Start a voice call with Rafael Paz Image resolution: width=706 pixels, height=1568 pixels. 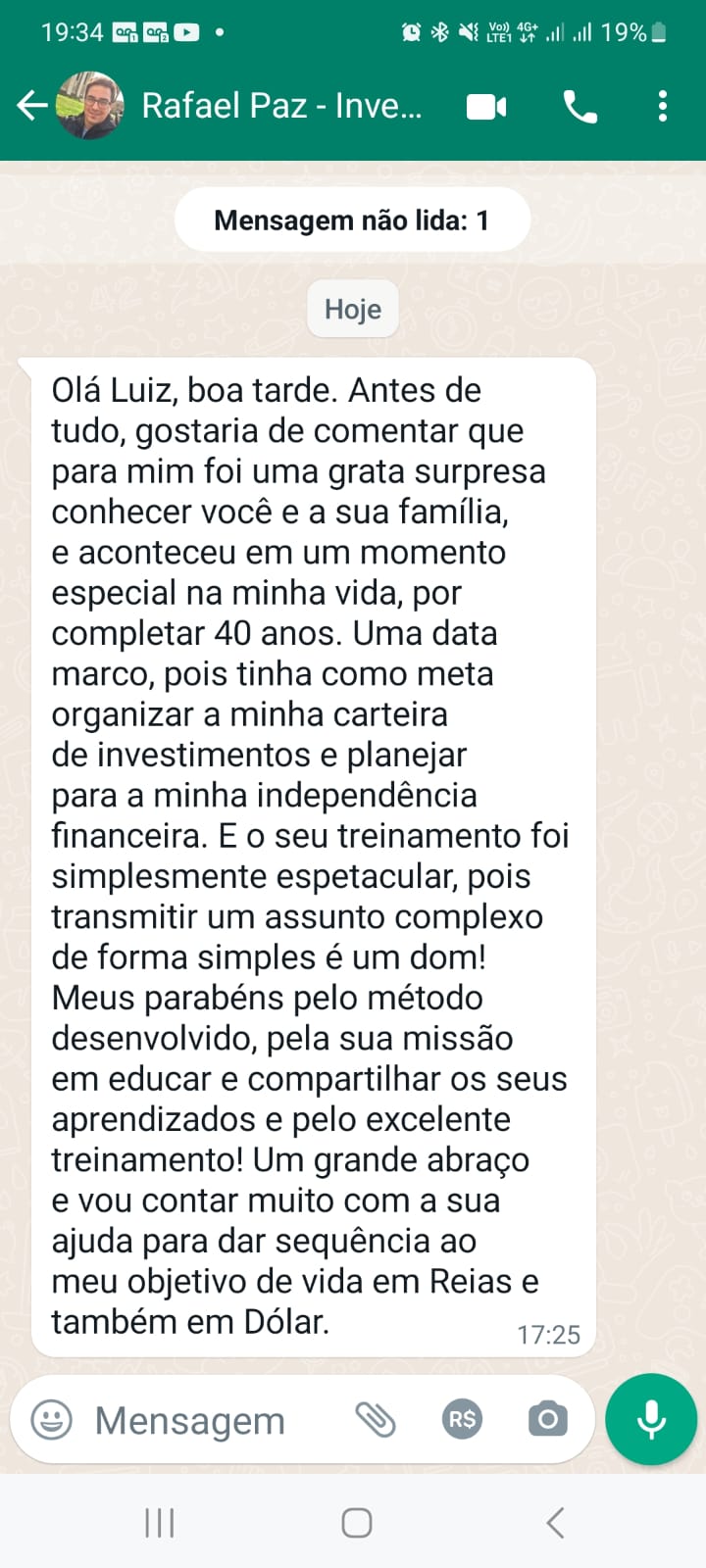pyautogui.click(x=580, y=106)
